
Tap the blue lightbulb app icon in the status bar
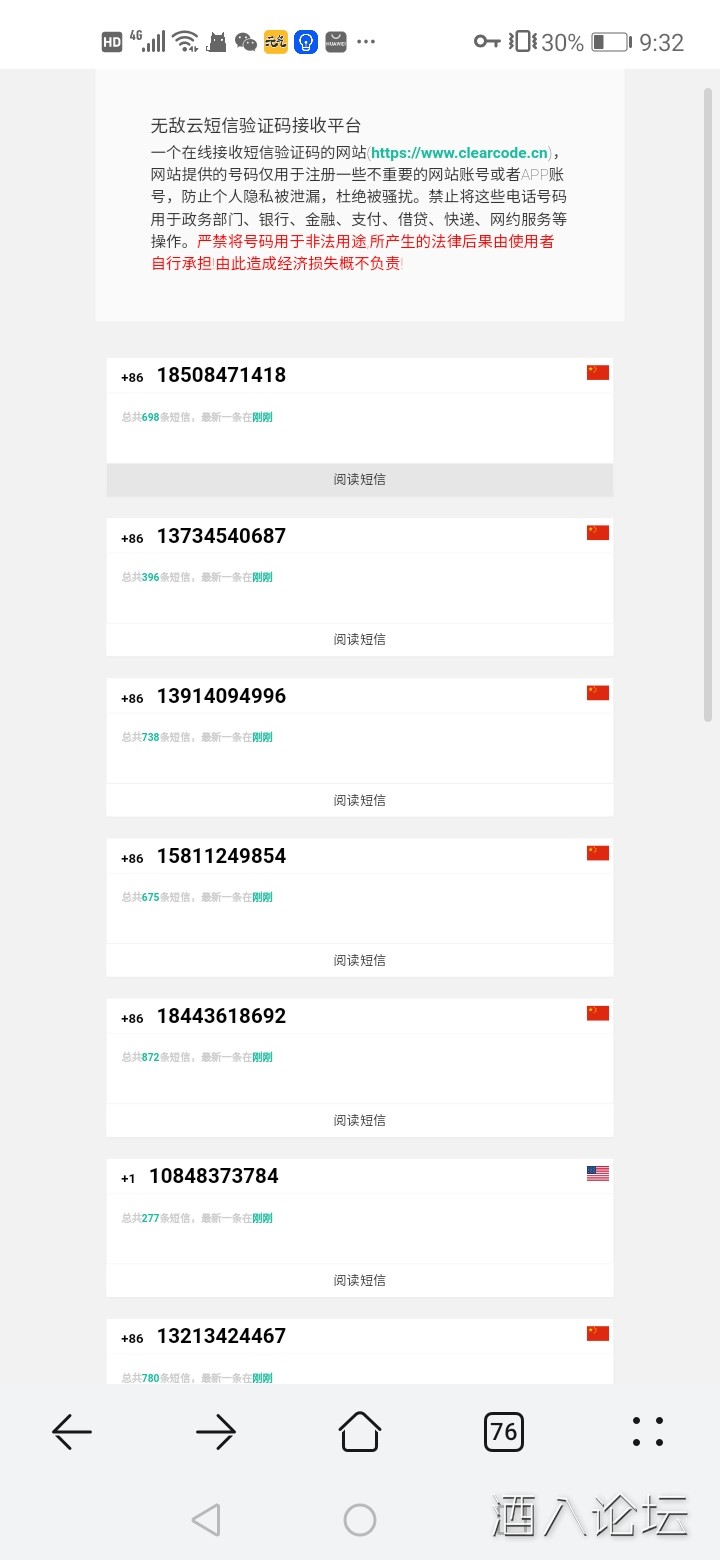pos(305,41)
